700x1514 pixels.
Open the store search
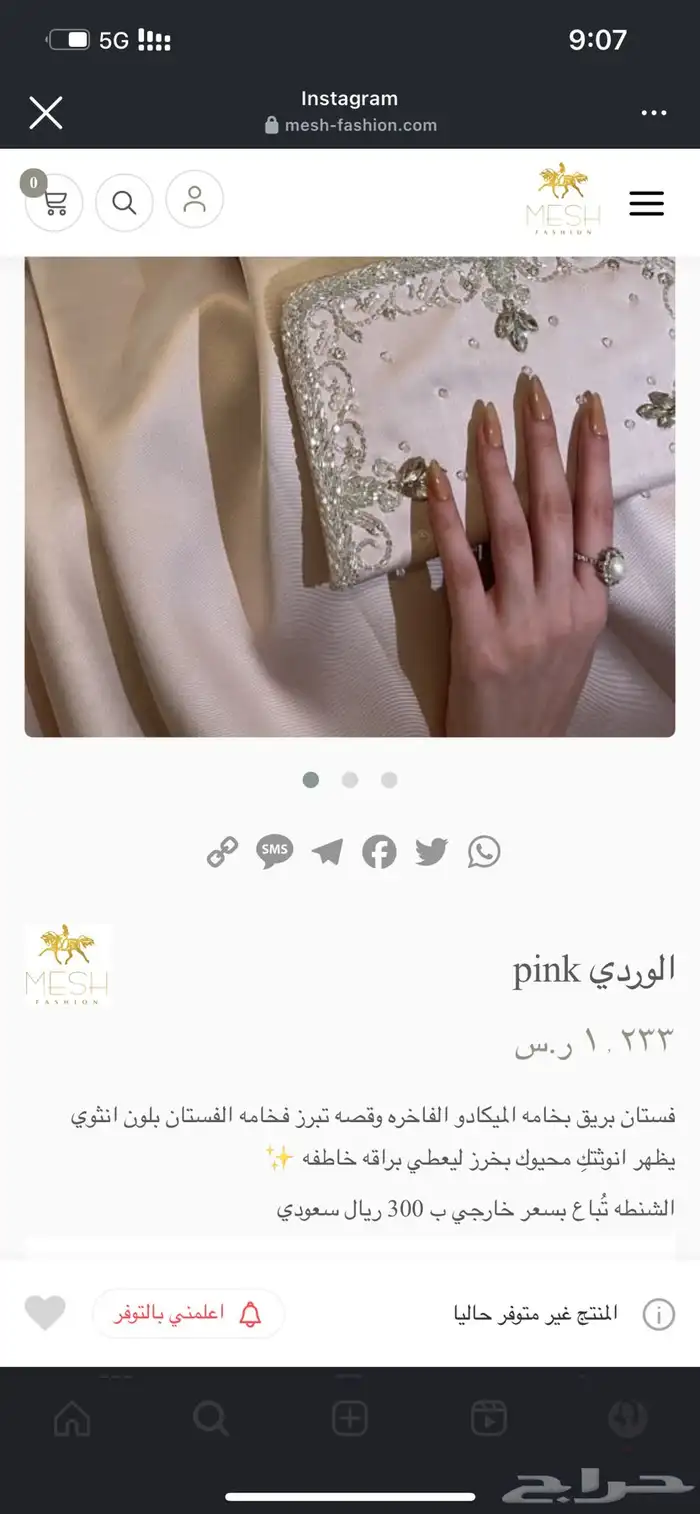(x=124, y=202)
